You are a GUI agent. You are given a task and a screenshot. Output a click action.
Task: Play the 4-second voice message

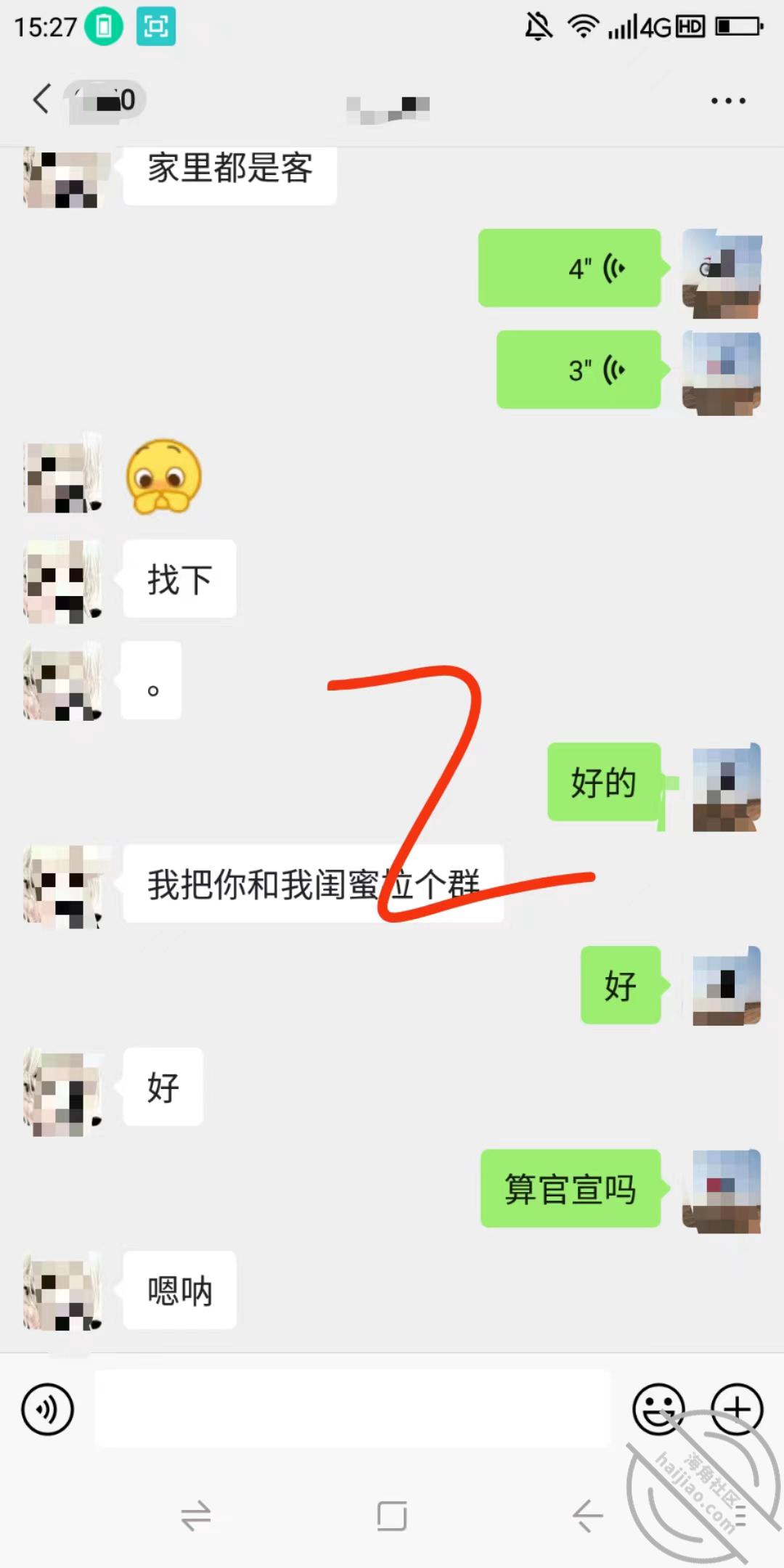coord(570,268)
